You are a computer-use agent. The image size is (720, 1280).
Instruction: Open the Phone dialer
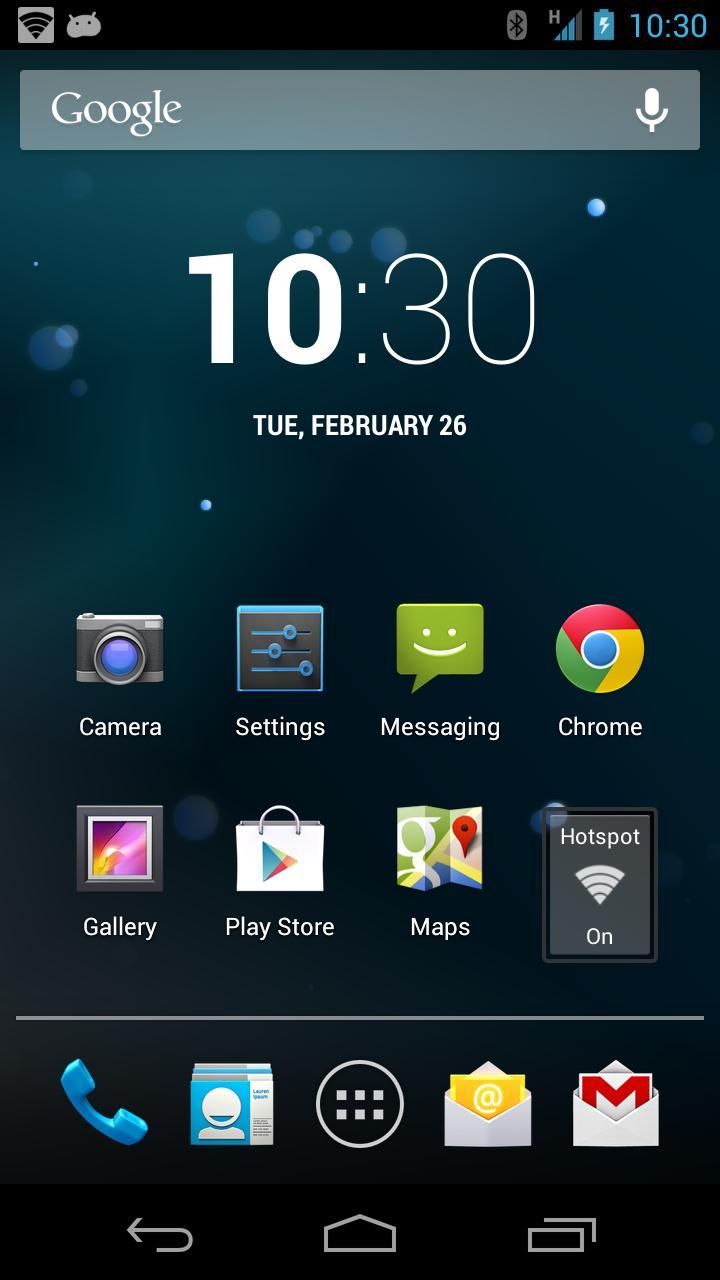tap(103, 1103)
